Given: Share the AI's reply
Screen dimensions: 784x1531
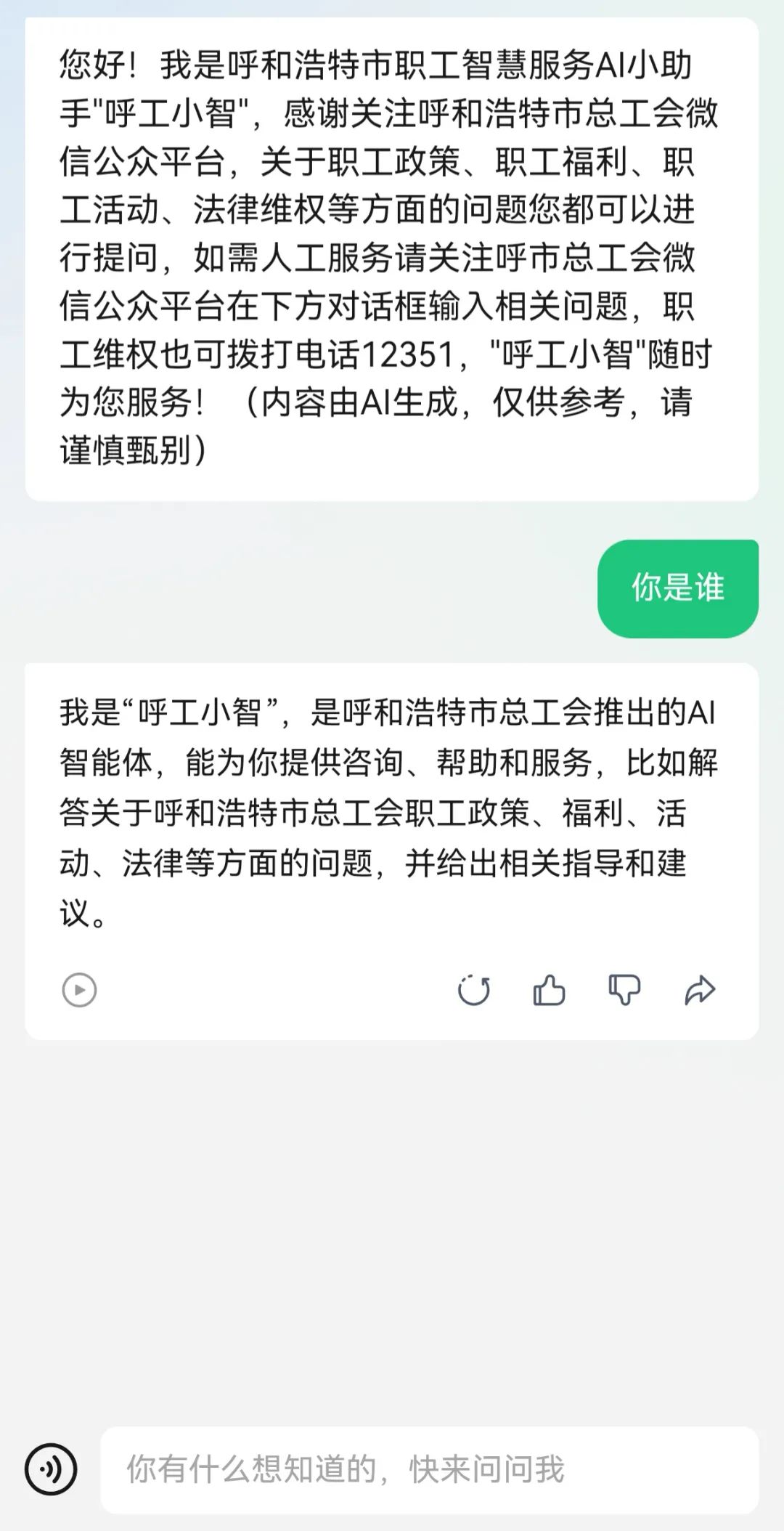Looking at the screenshot, I should tap(700, 990).
